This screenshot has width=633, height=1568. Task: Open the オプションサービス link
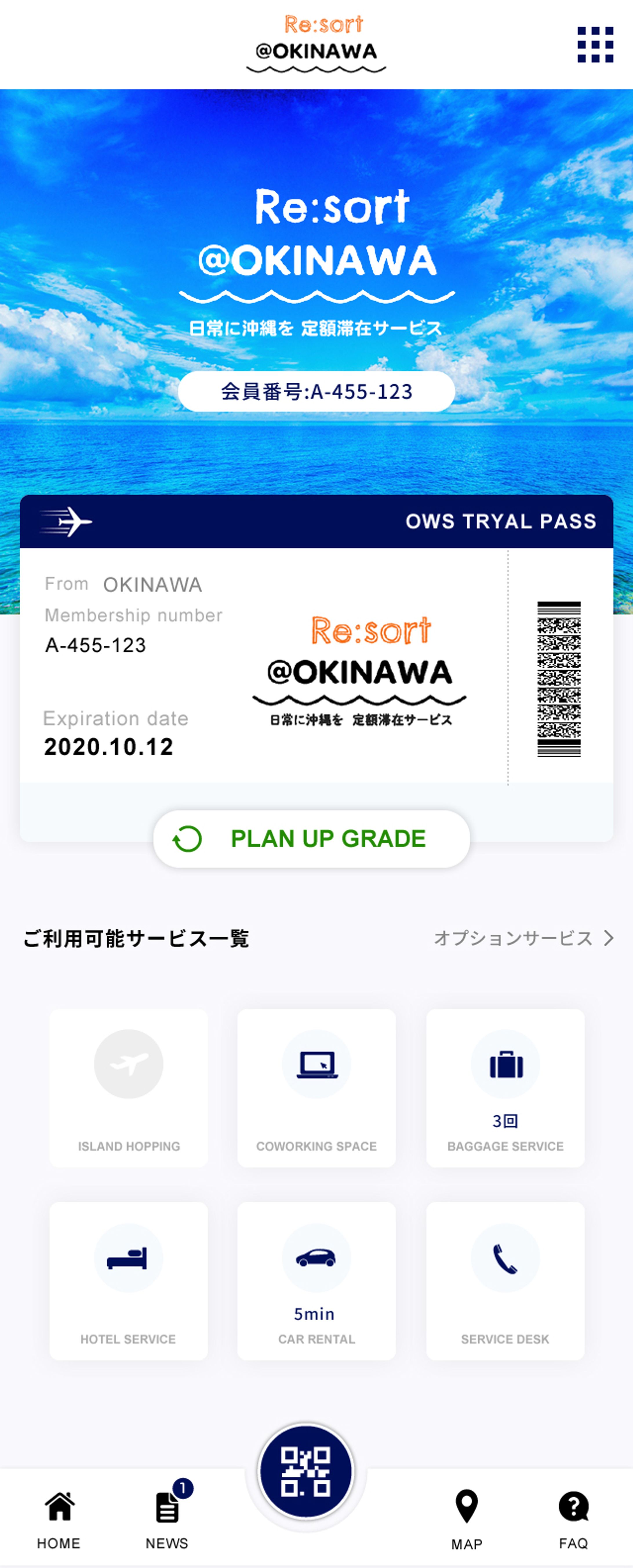point(523,938)
